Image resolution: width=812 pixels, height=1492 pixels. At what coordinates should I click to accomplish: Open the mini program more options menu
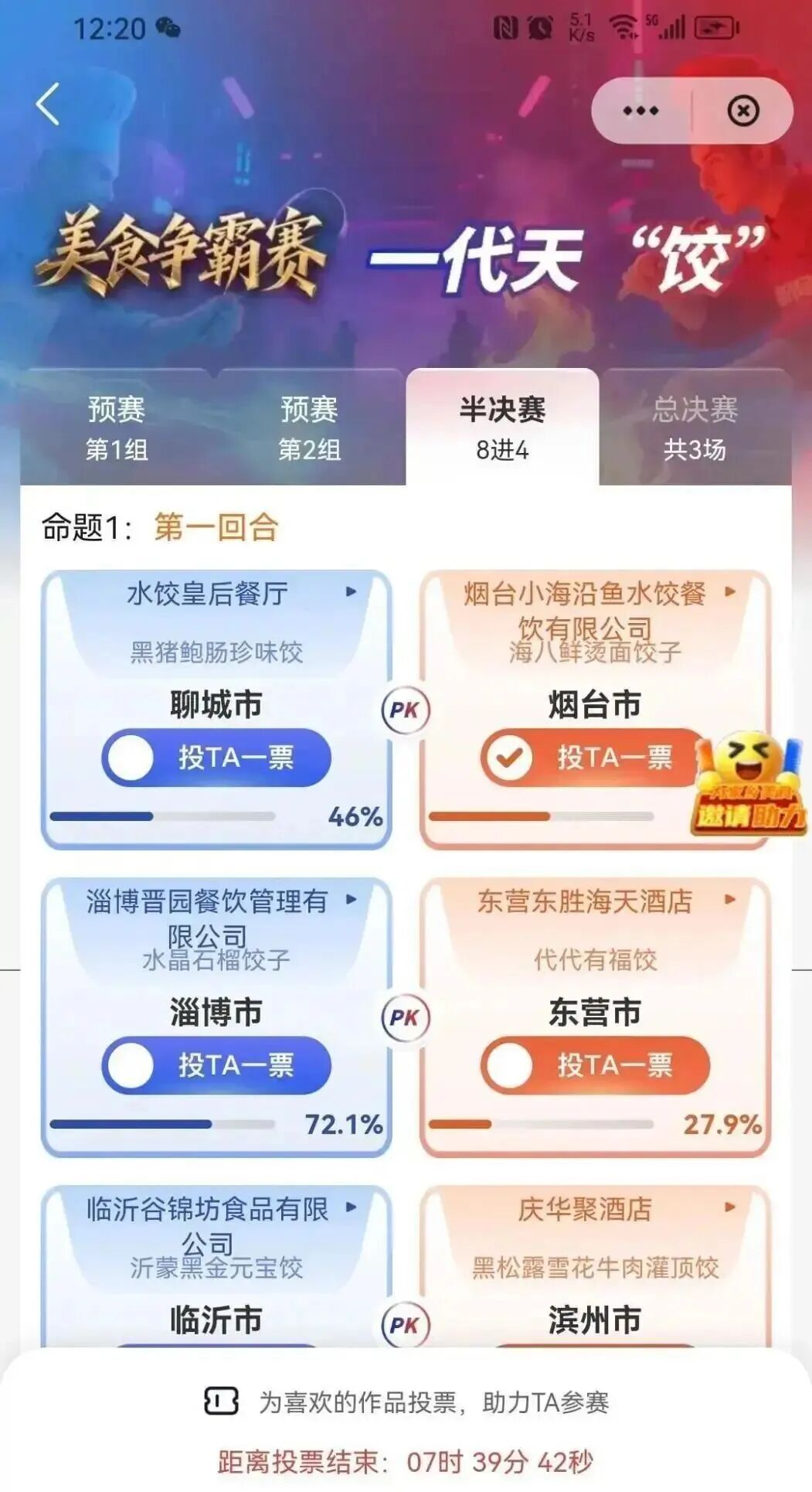point(640,111)
